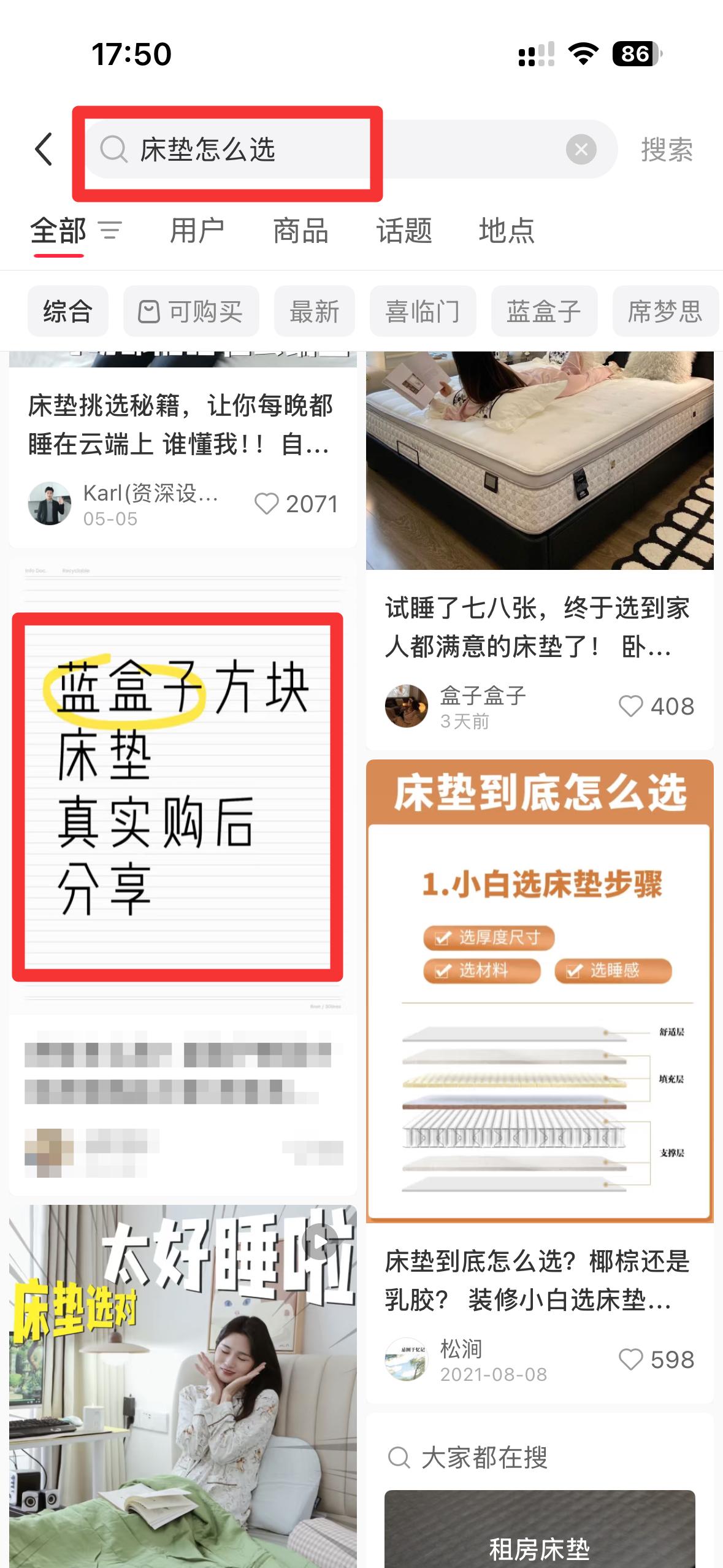Go back using the back arrow
Viewport: 723px width, 1568px height.
(x=44, y=149)
